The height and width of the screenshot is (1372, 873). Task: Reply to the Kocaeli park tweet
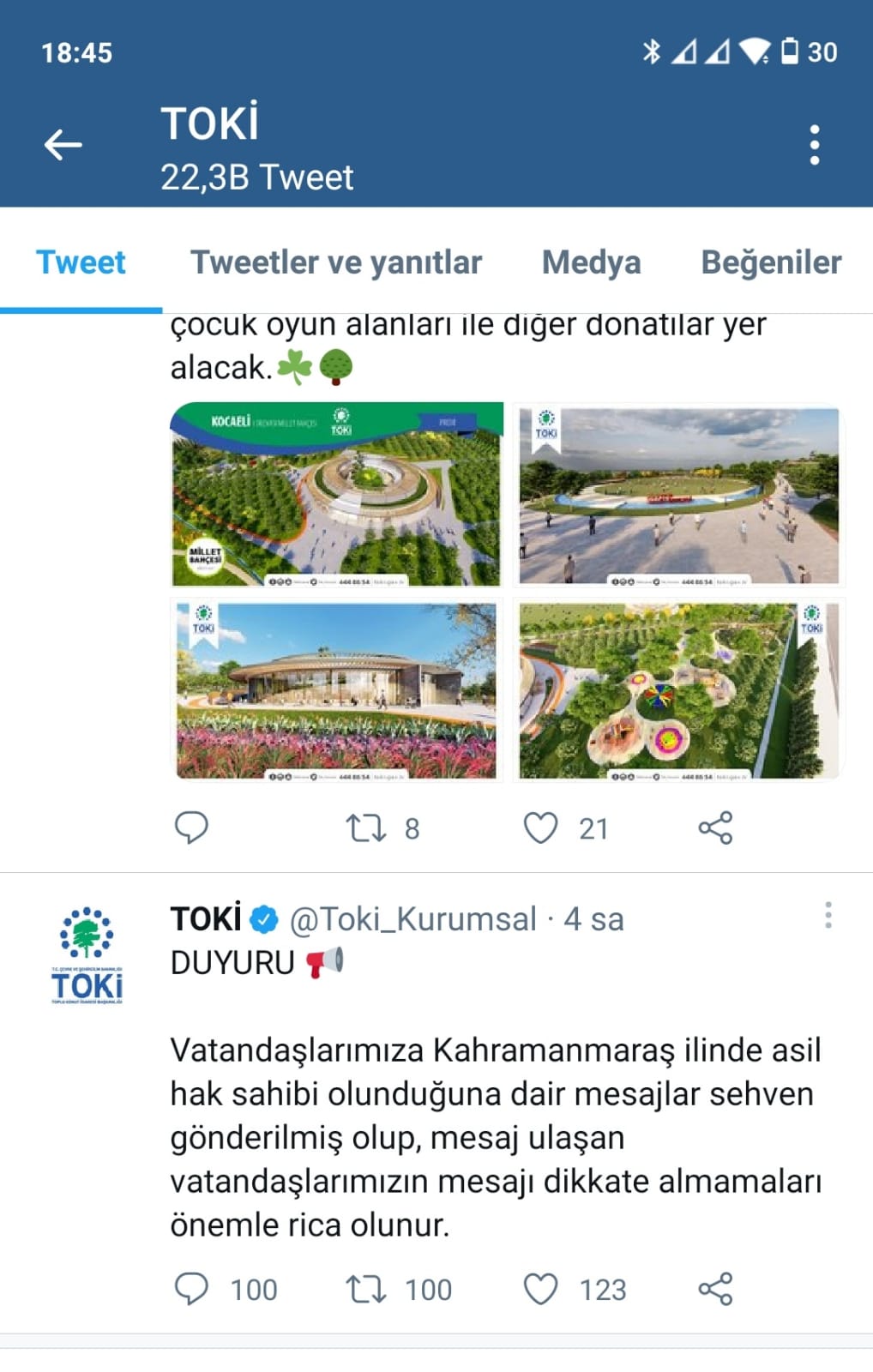point(191,828)
